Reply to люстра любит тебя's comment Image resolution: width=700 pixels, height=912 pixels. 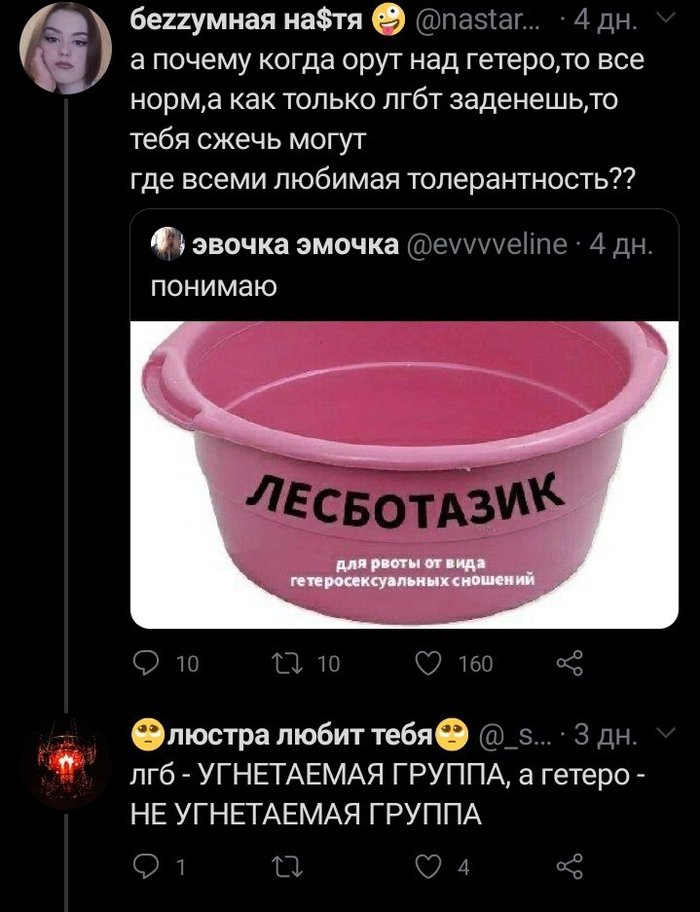(147, 867)
